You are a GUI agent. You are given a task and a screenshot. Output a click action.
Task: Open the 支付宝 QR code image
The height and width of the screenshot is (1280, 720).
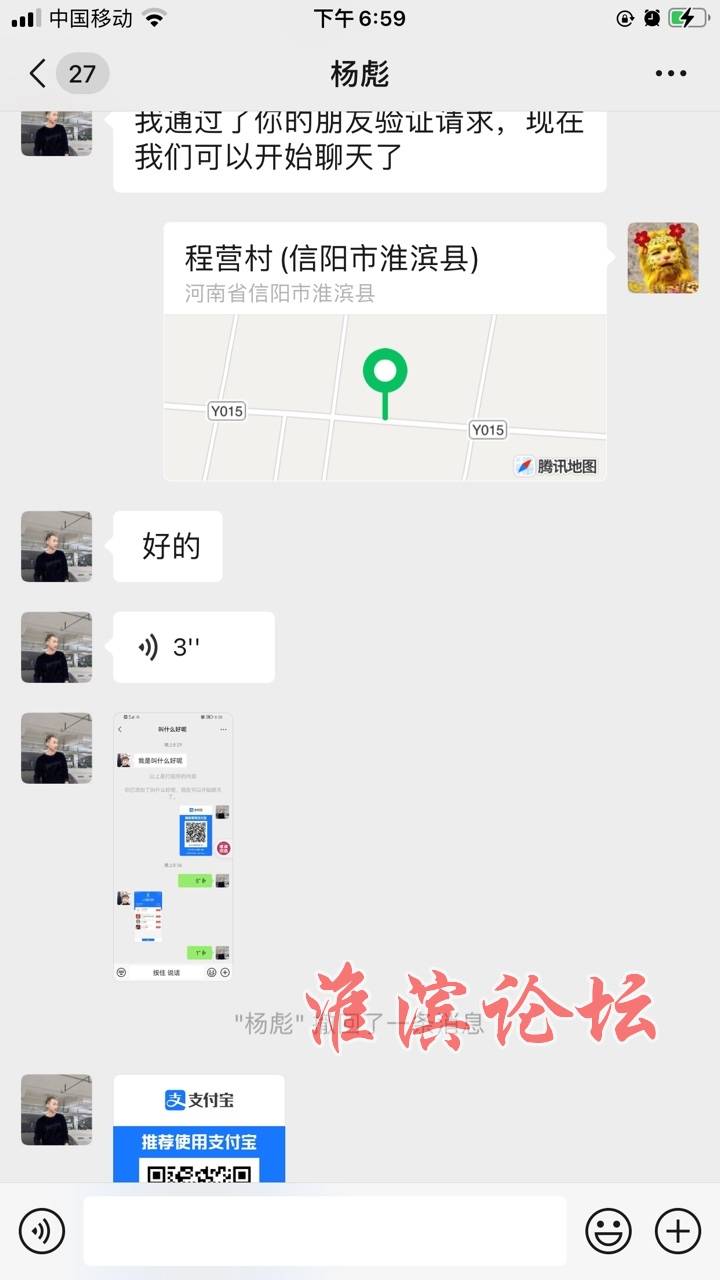[x=199, y=1130]
